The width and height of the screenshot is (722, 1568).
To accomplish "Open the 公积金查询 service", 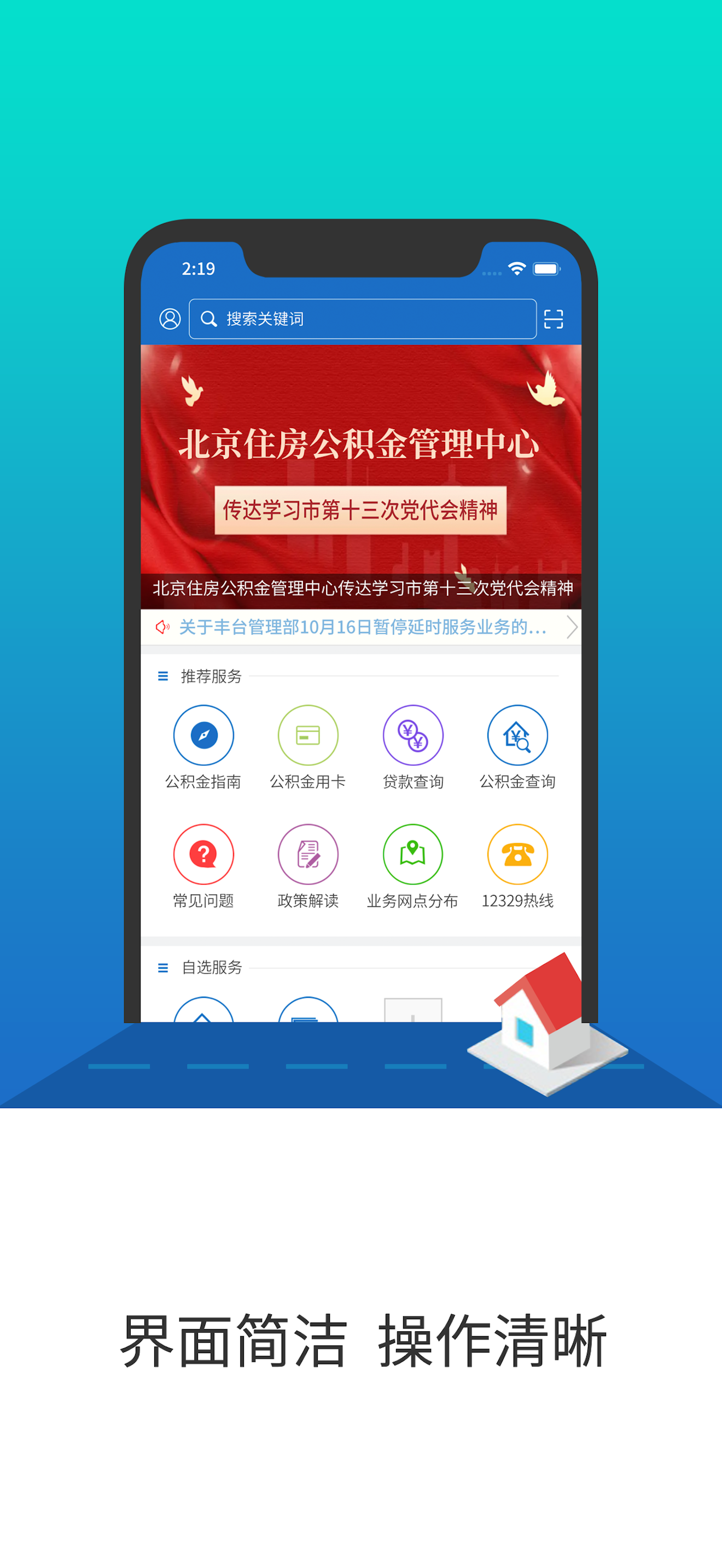I will tap(517, 735).
